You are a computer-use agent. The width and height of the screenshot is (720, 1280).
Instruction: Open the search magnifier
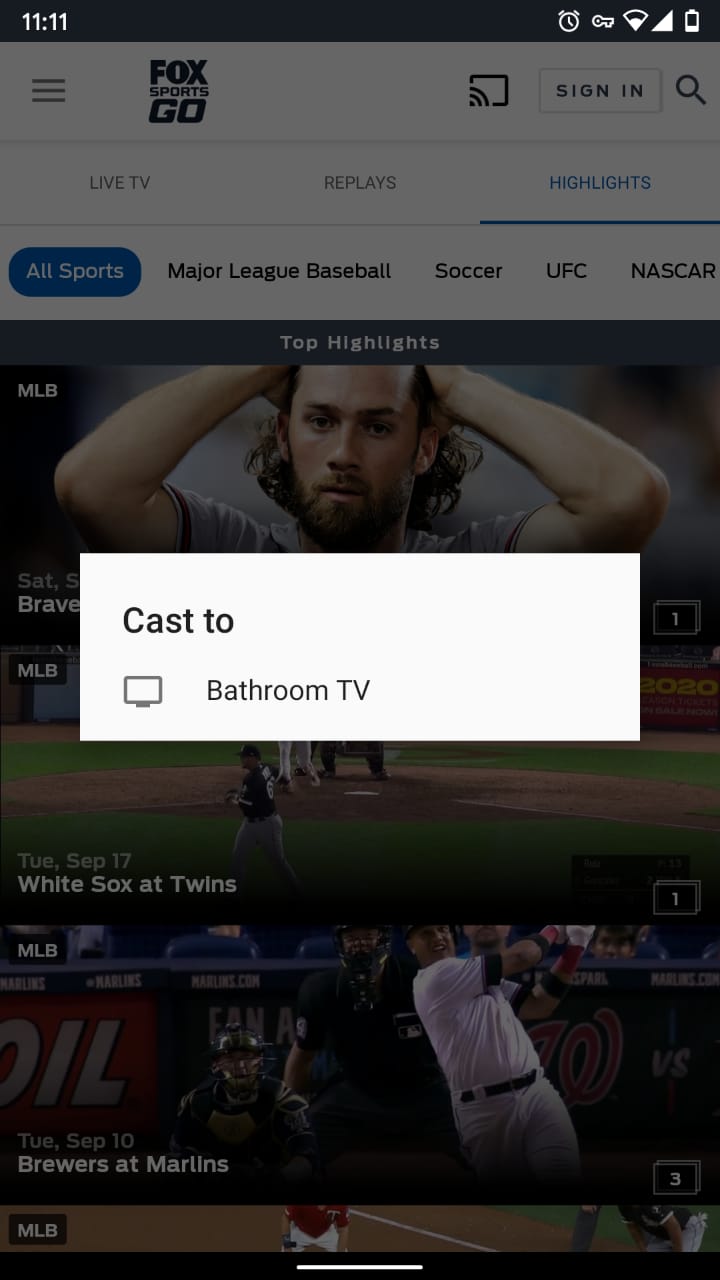point(691,90)
